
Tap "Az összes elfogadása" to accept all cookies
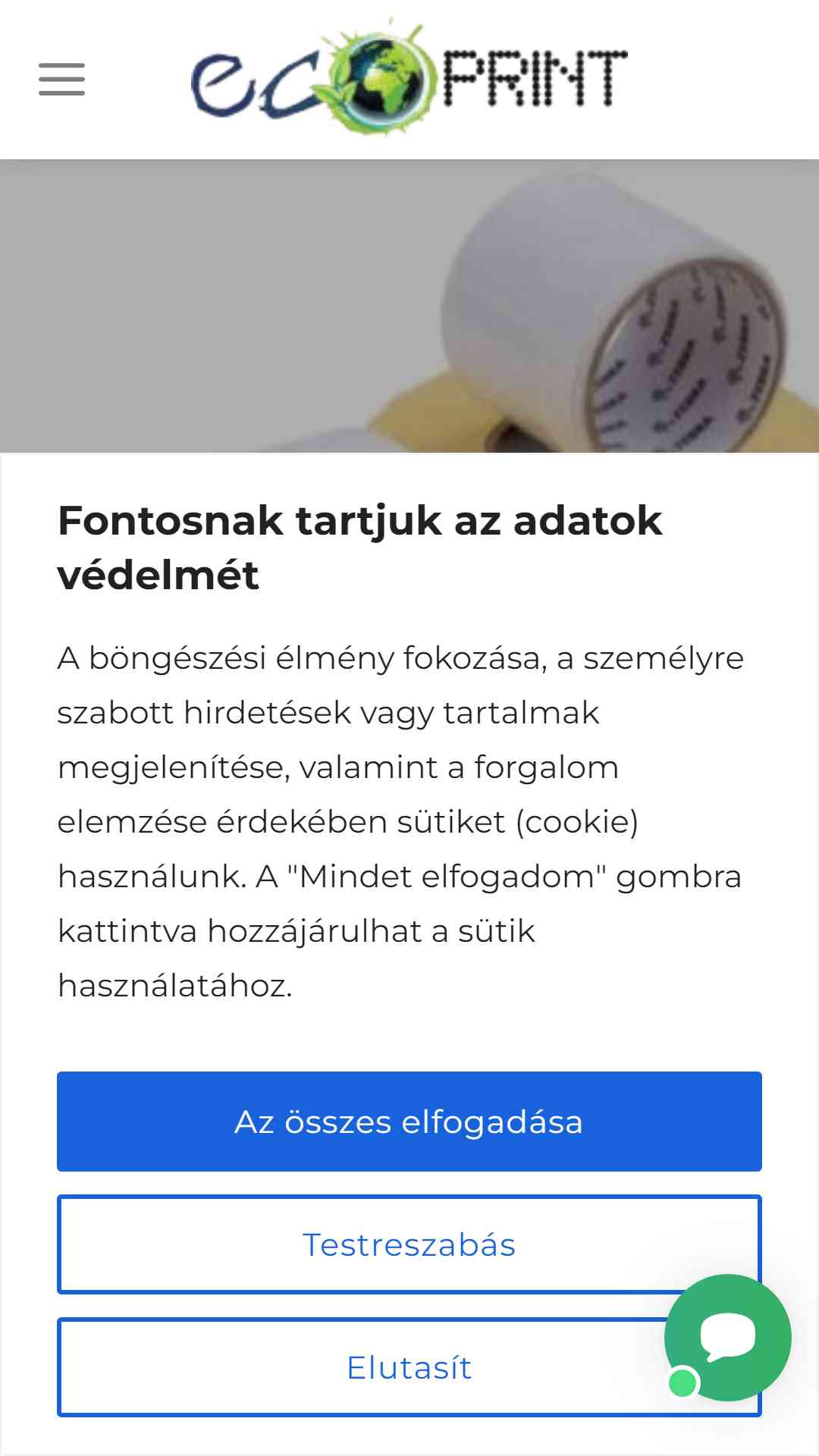click(409, 1122)
